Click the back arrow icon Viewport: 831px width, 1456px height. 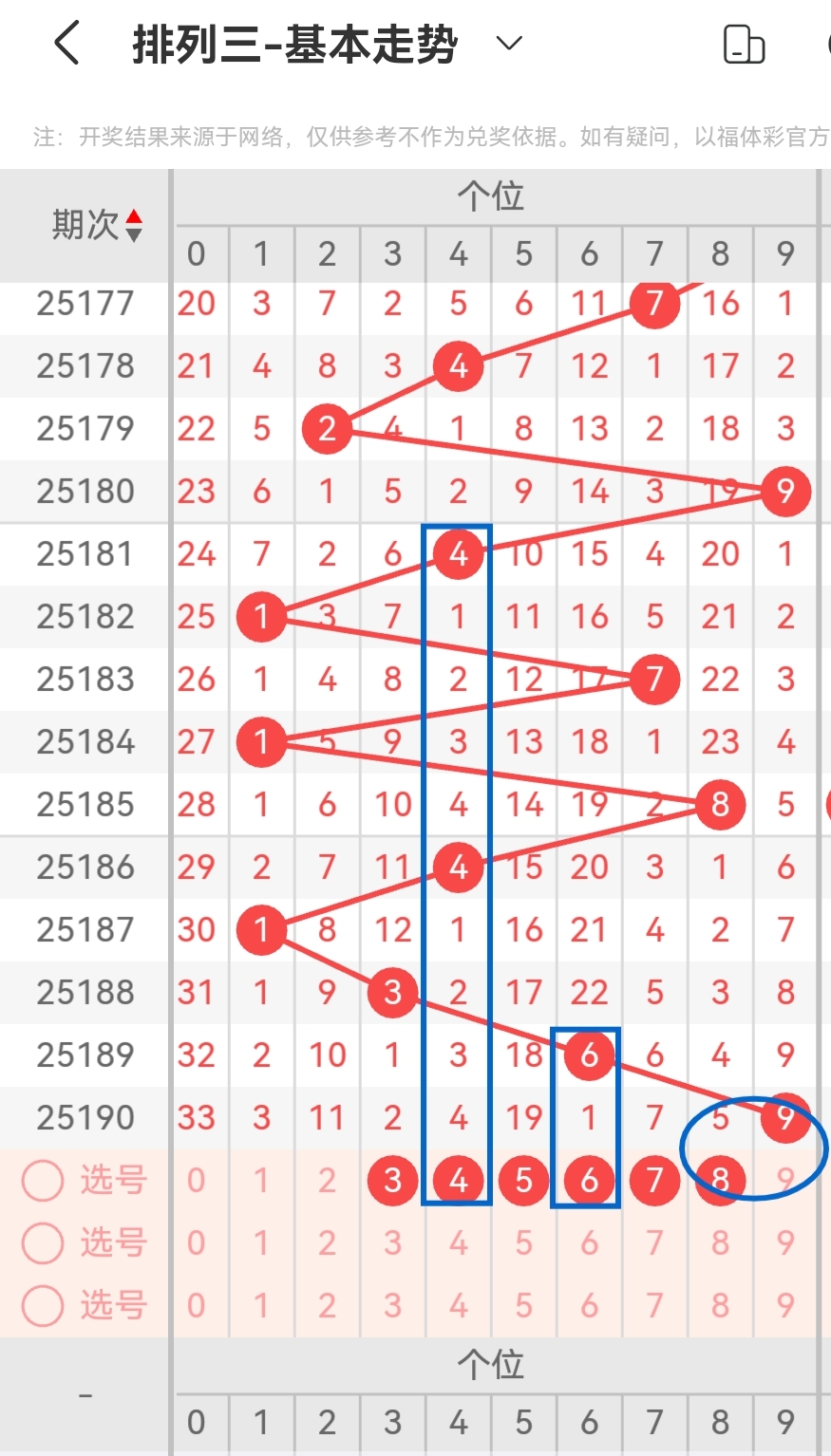coord(65,43)
